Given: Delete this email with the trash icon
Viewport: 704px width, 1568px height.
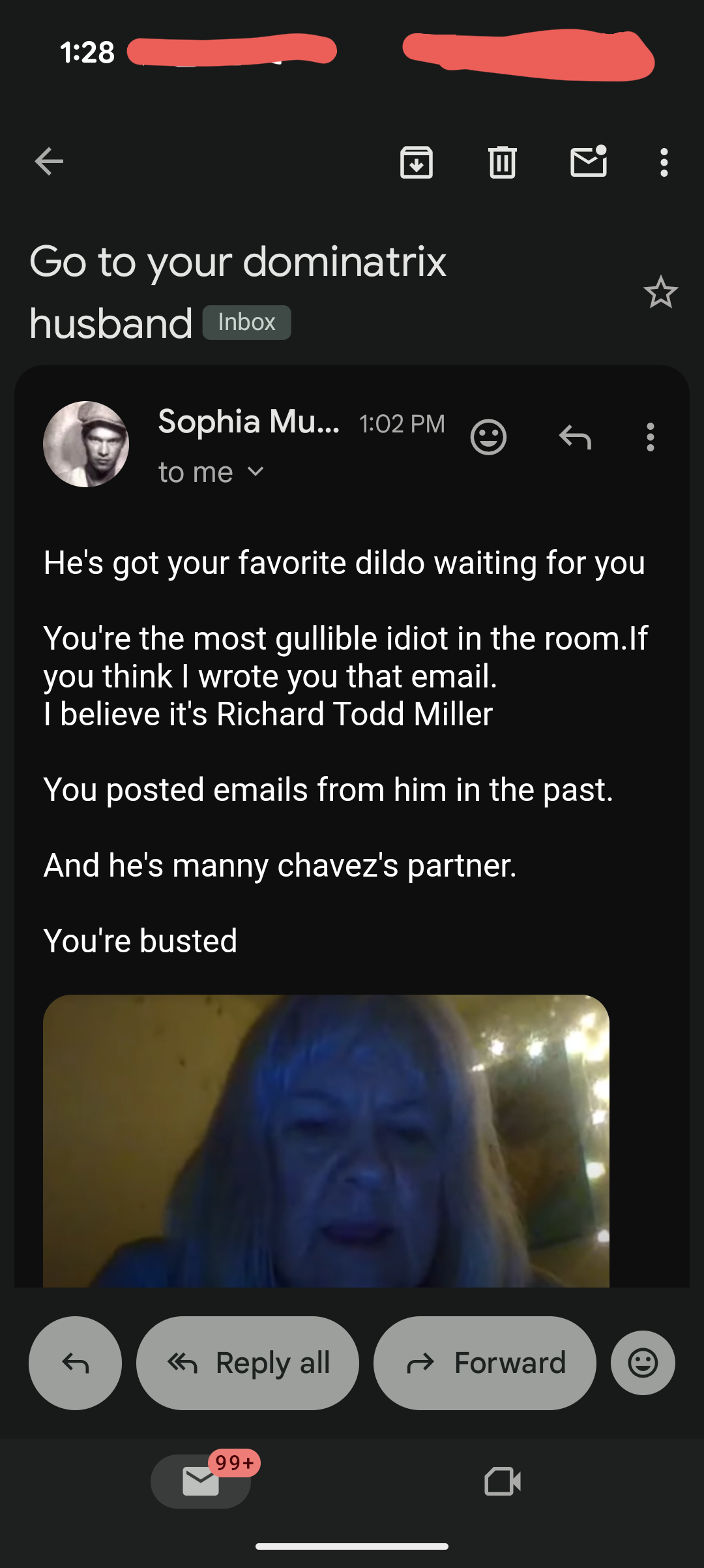Looking at the screenshot, I should click(x=502, y=162).
